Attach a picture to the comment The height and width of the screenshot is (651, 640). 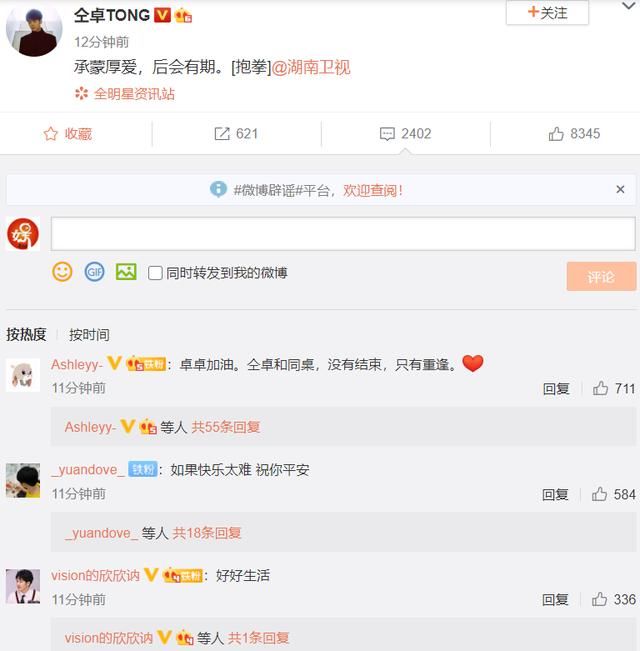pos(125,272)
